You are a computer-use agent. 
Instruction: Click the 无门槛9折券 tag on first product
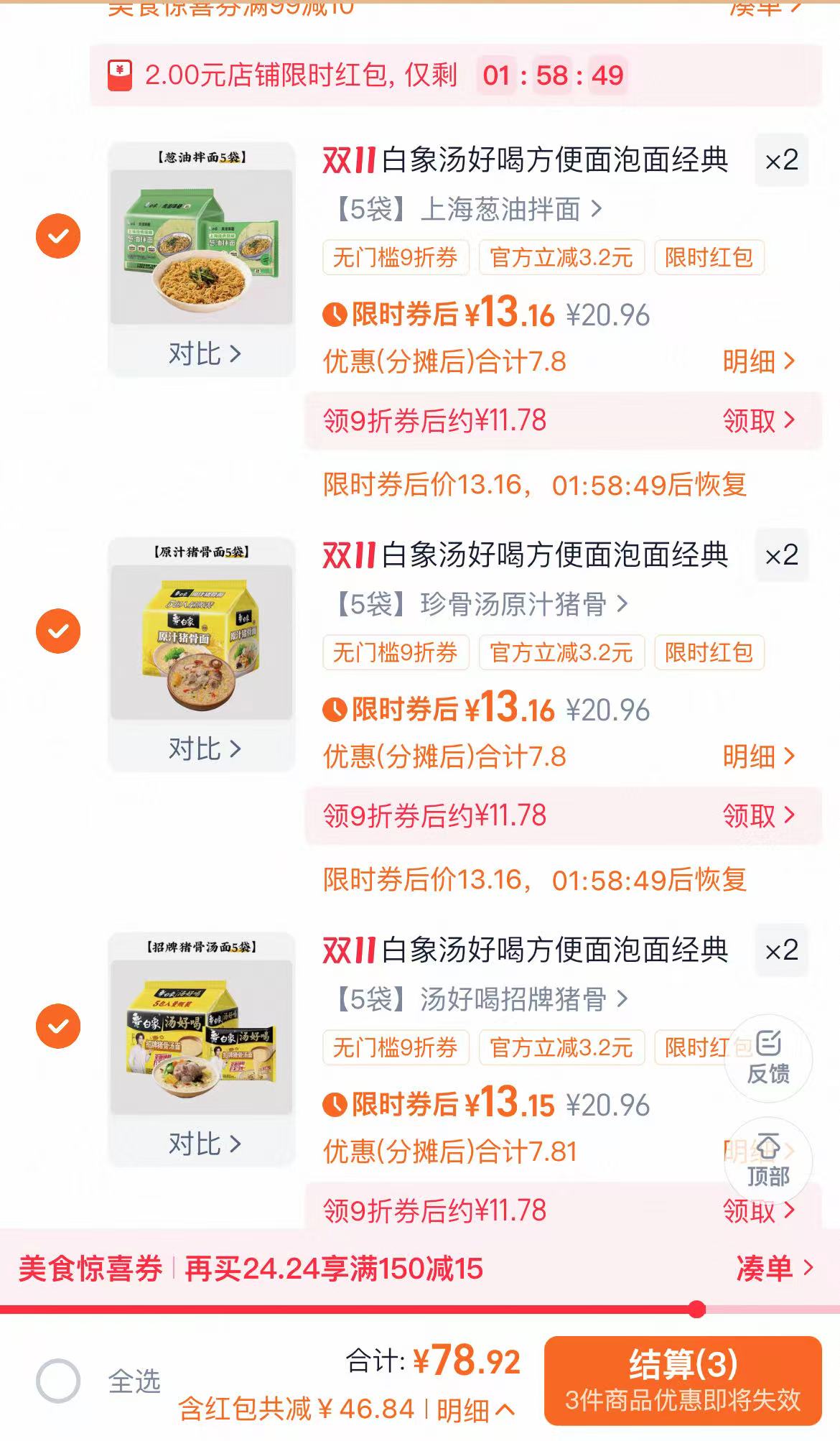click(396, 258)
